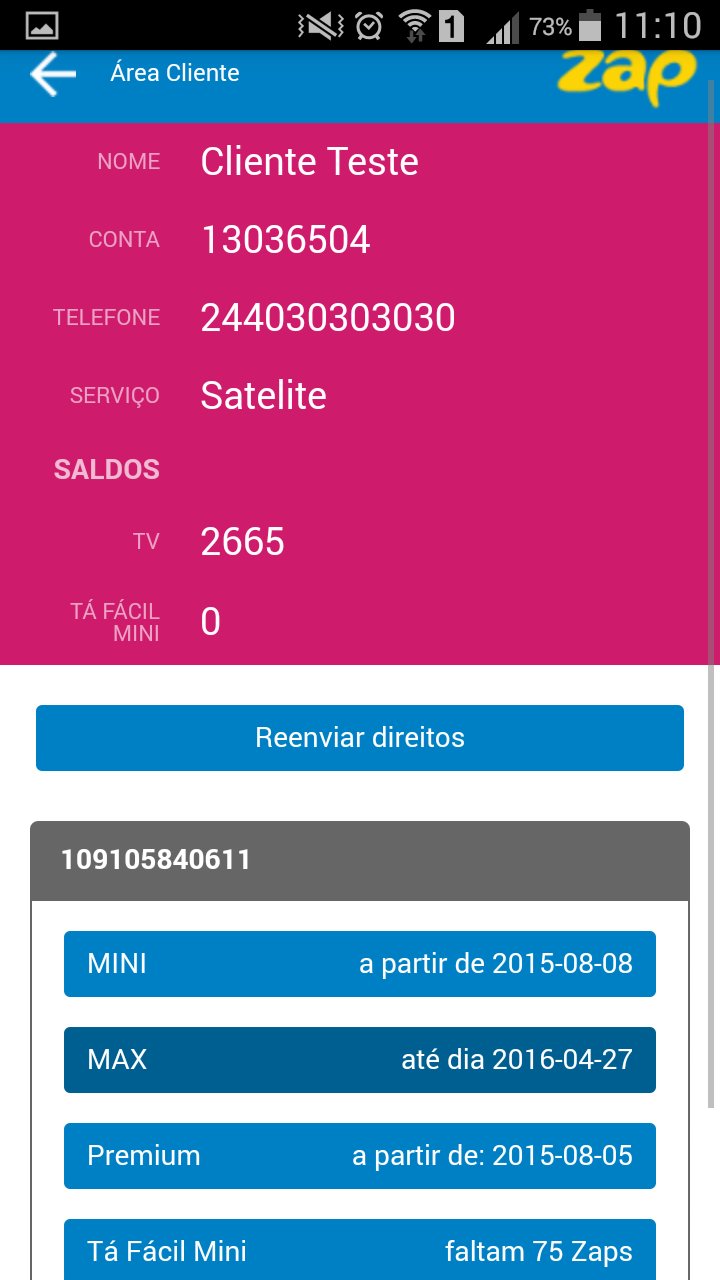
Task: Tap the Reenviar direitos button
Action: (360, 738)
